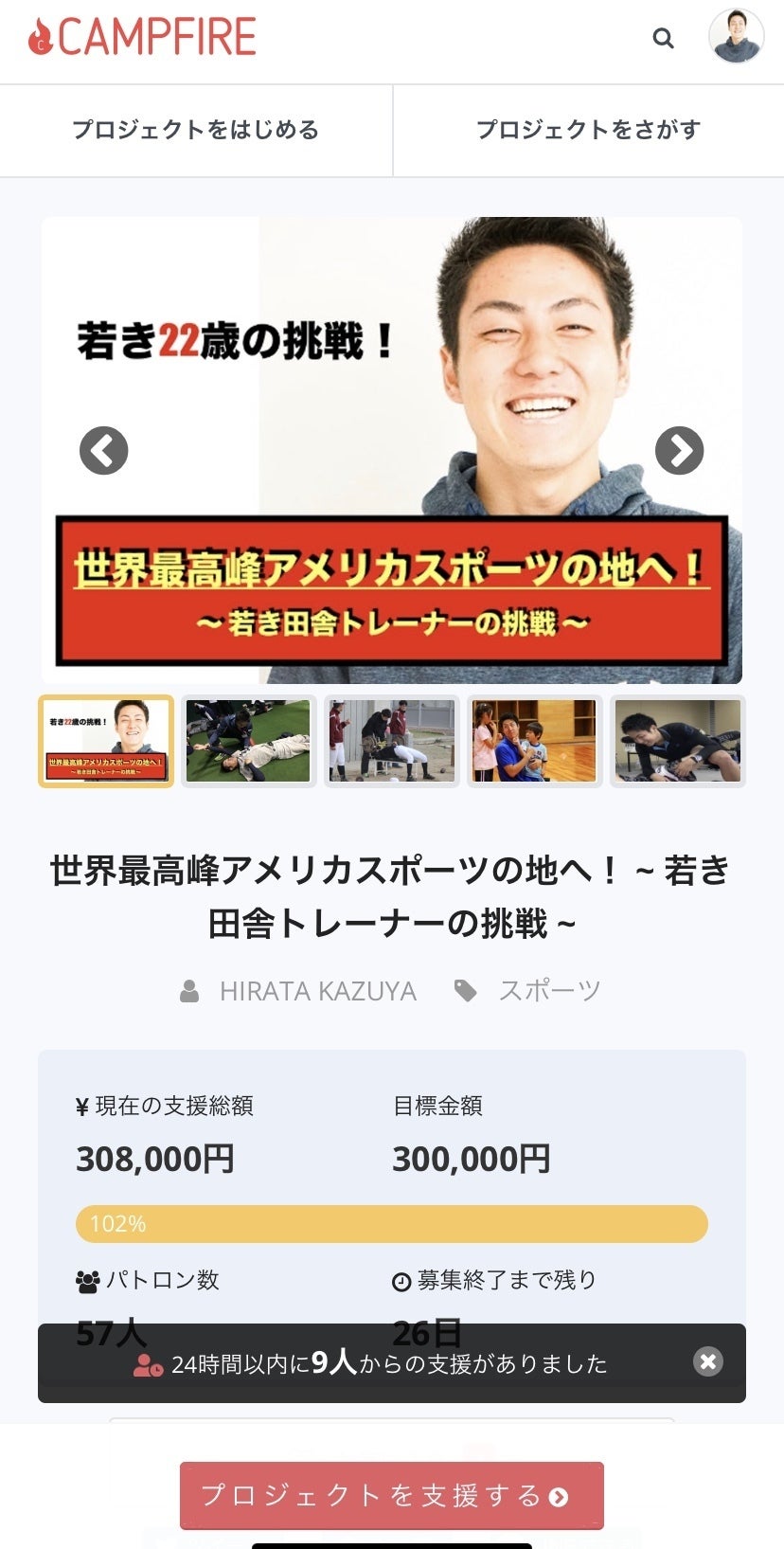784x1549 pixels.
Task: Select the first thumbnail with red banner
Action: [106, 741]
